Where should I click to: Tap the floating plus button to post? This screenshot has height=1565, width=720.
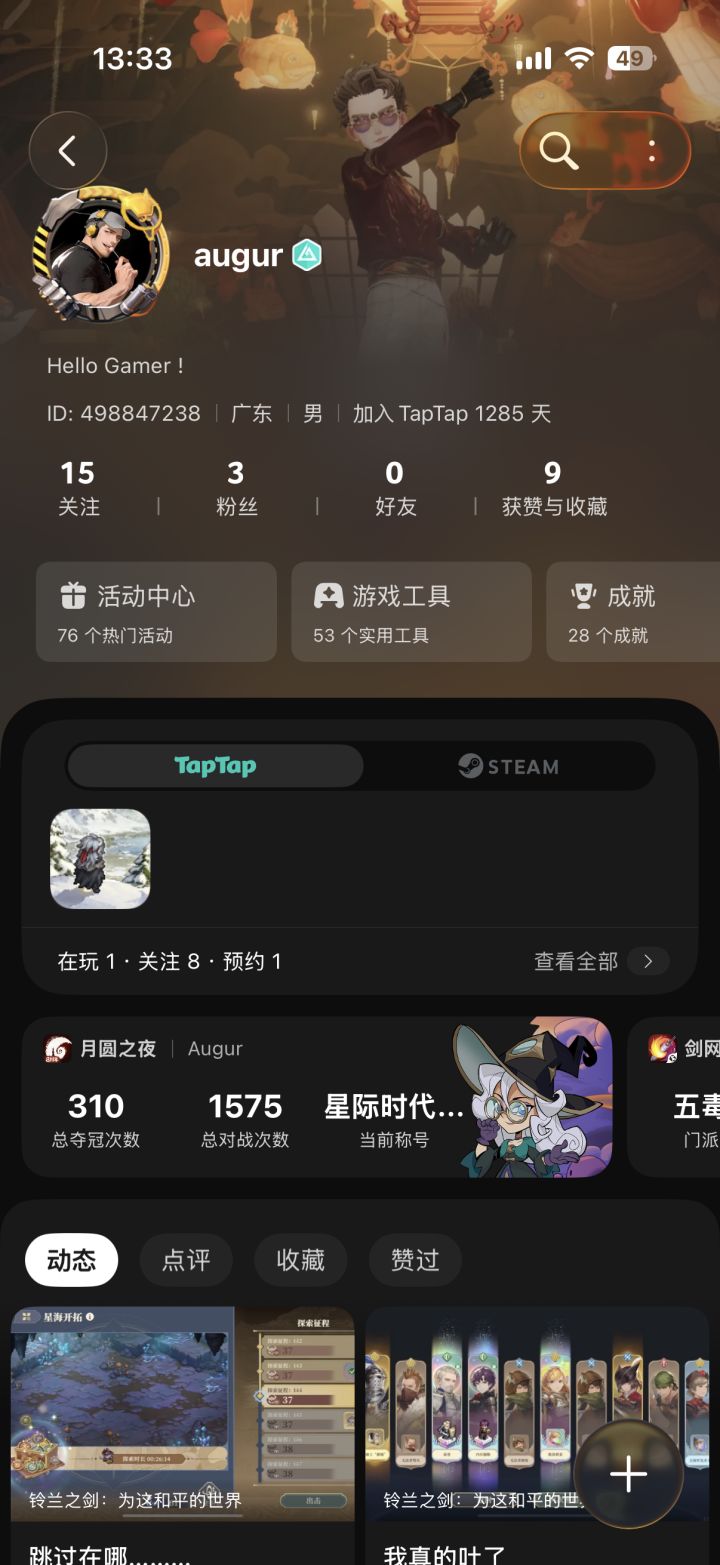pyautogui.click(x=628, y=1473)
